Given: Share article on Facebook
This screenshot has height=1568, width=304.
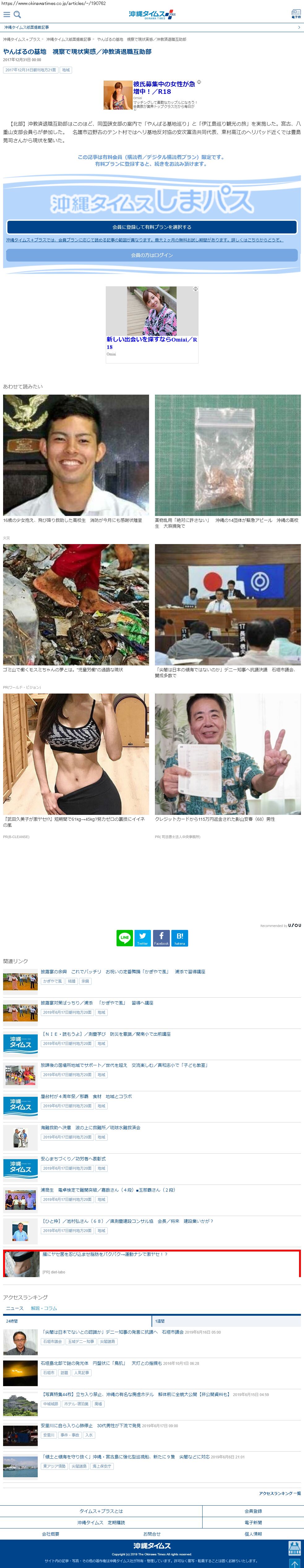Looking at the screenshot, I should click(x=161, y=937).
